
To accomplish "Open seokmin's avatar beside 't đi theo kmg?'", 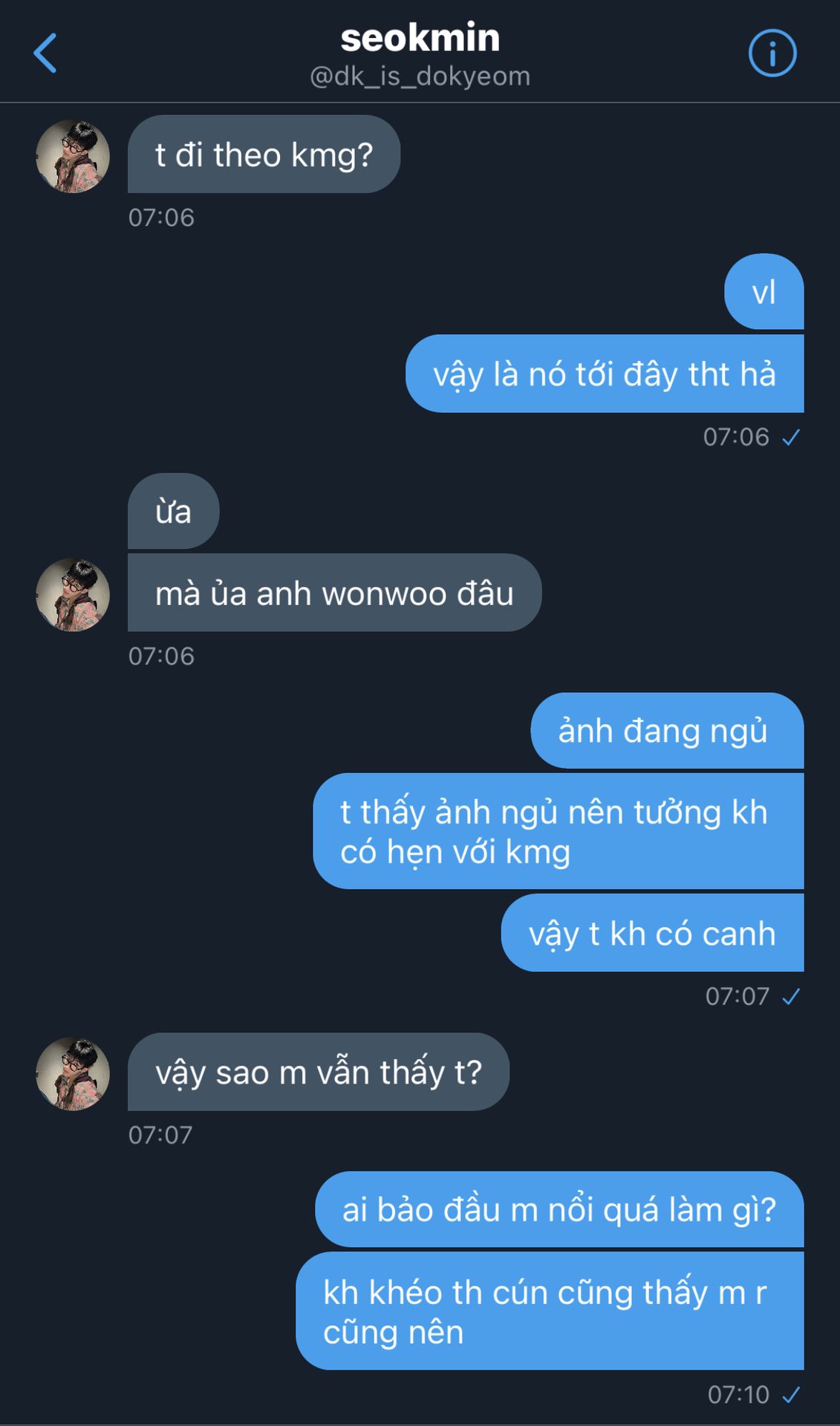I will (x=73, y=156).
